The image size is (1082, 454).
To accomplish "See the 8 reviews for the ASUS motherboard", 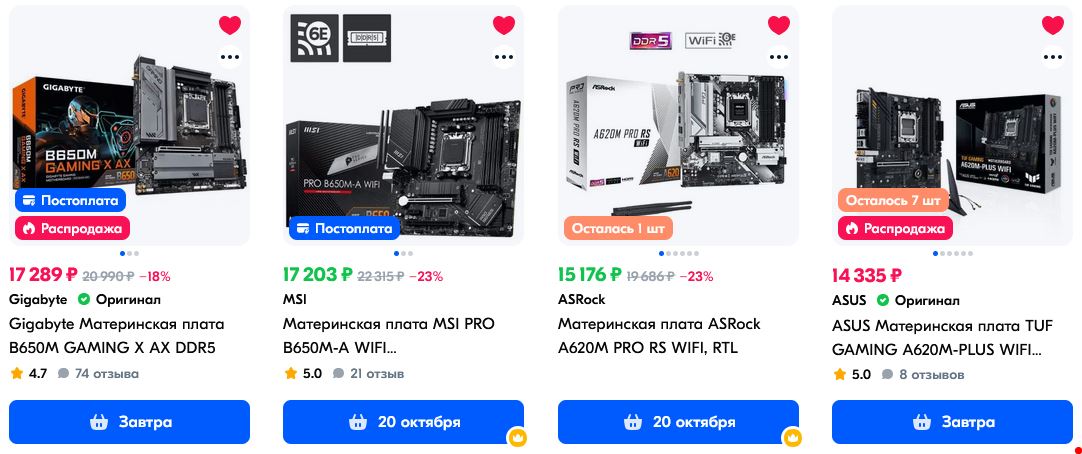I will pos(930,375).
